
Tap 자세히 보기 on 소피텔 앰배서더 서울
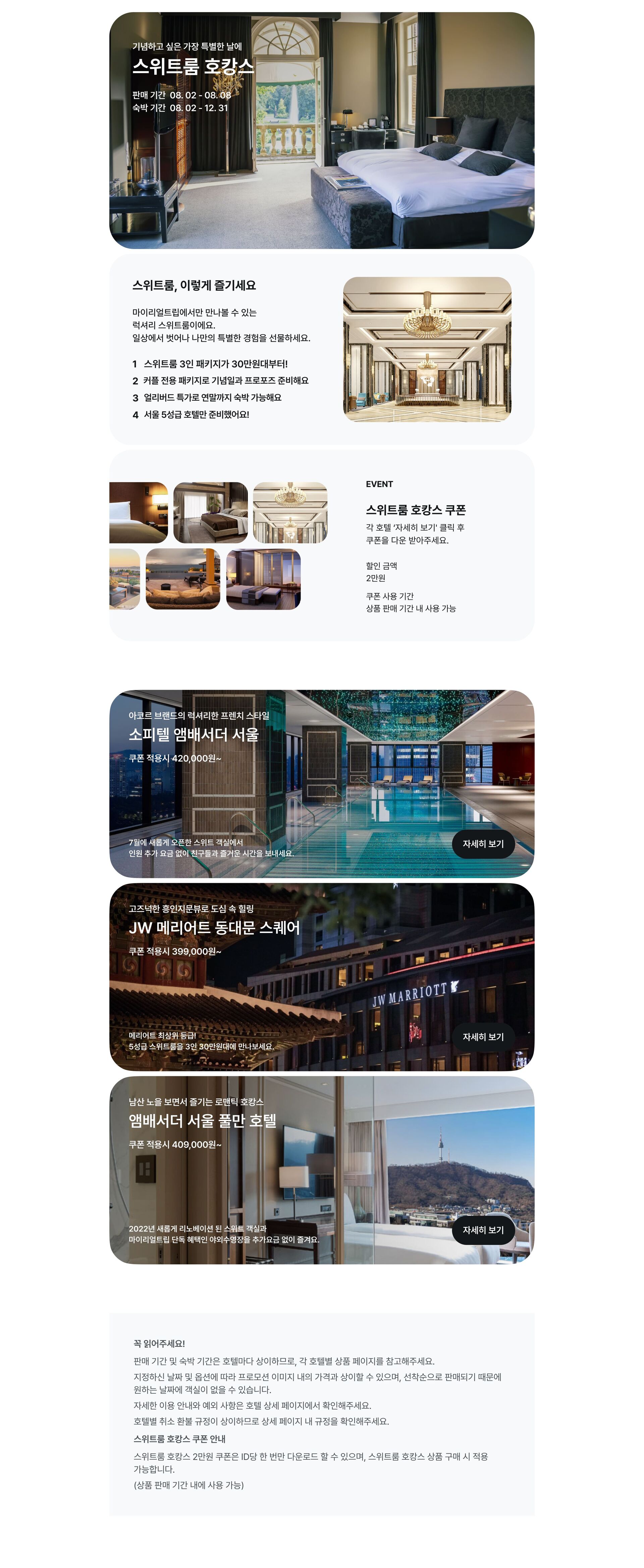tap(483, 844)
